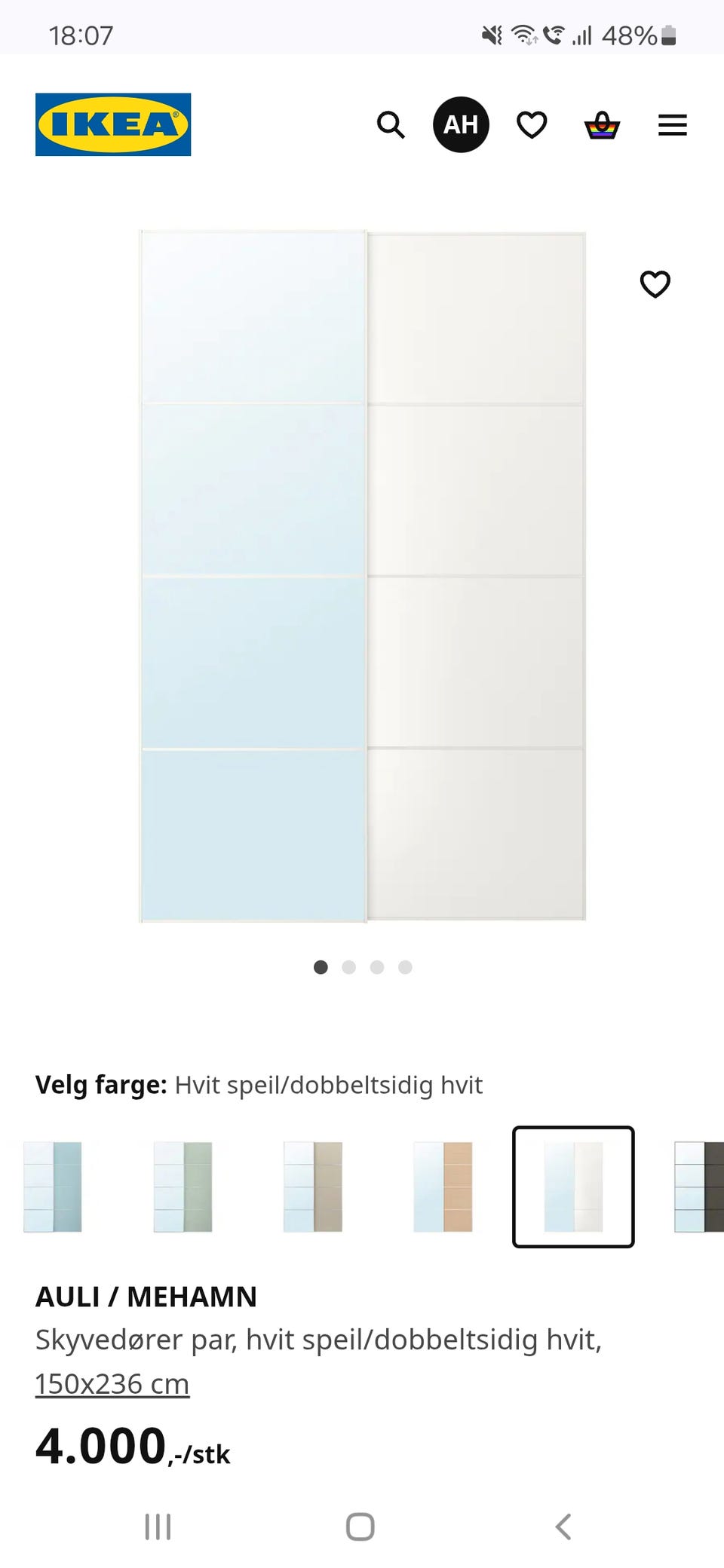Tap the IKEA logo to go home

point(112,124)
